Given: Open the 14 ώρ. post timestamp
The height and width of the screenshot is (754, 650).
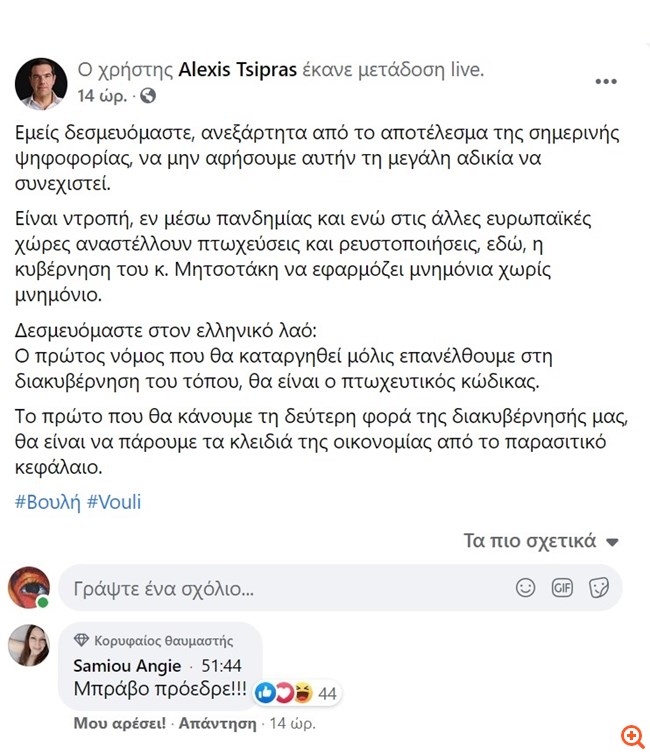Looking at the screenshot, I should (104, 96).
